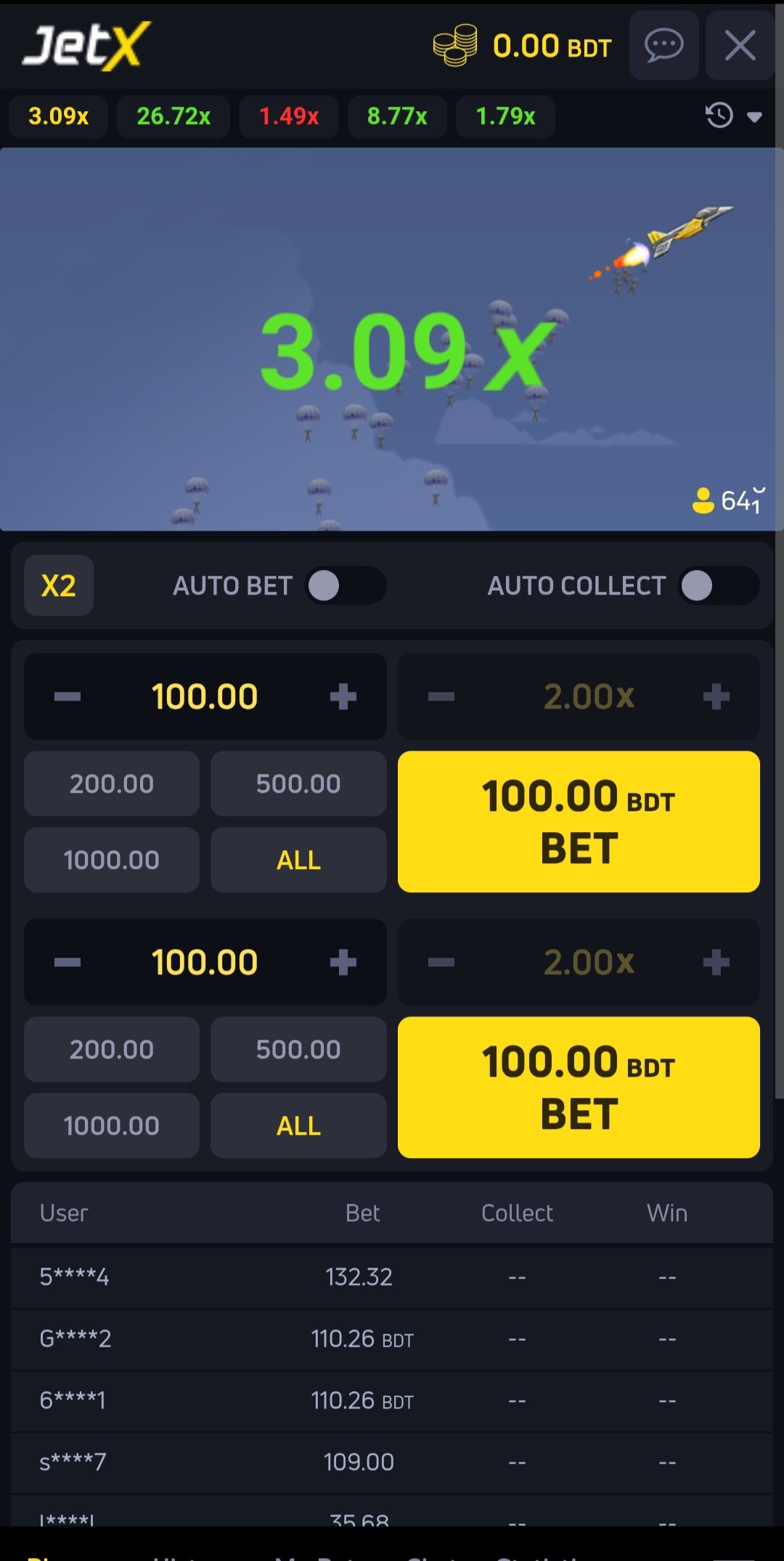The width and height of the screenshot is (784, 1561).
Task: Select 500.00 preset in second bet panel
Action: point(298,1050)
